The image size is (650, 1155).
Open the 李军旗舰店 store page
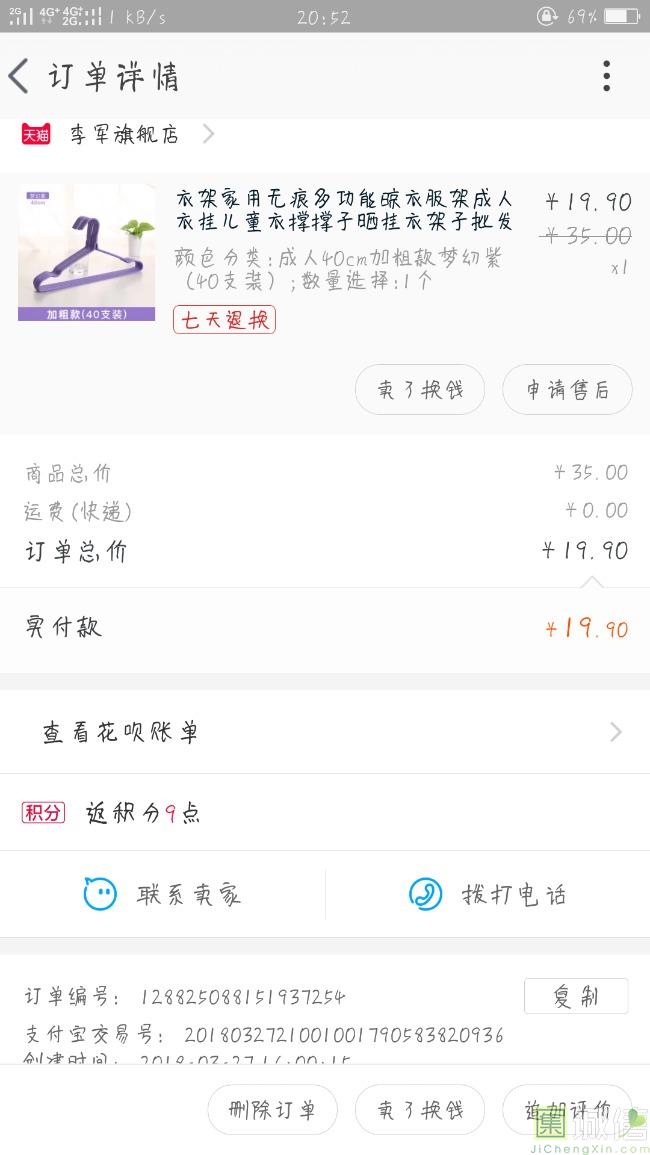125,134
